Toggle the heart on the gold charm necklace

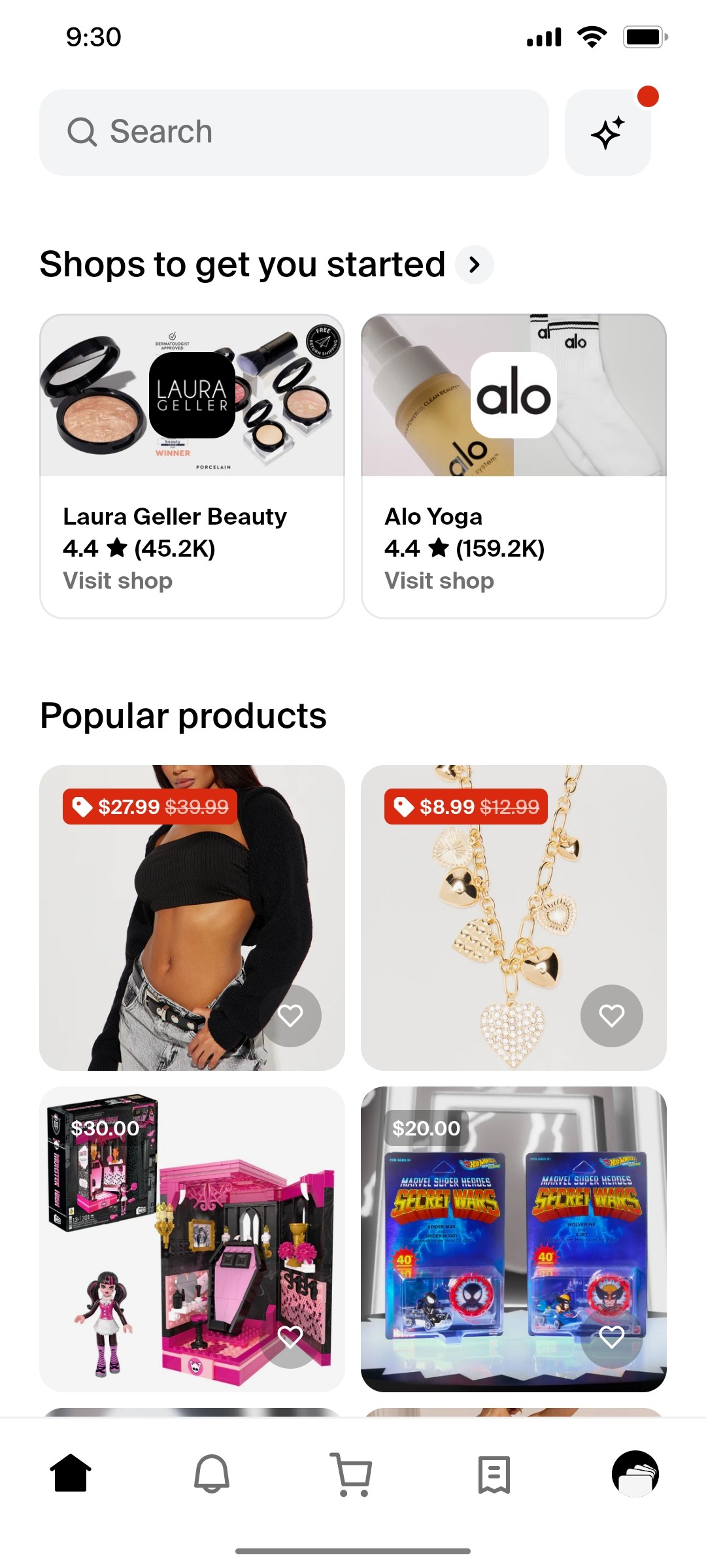coord(611,1016)
